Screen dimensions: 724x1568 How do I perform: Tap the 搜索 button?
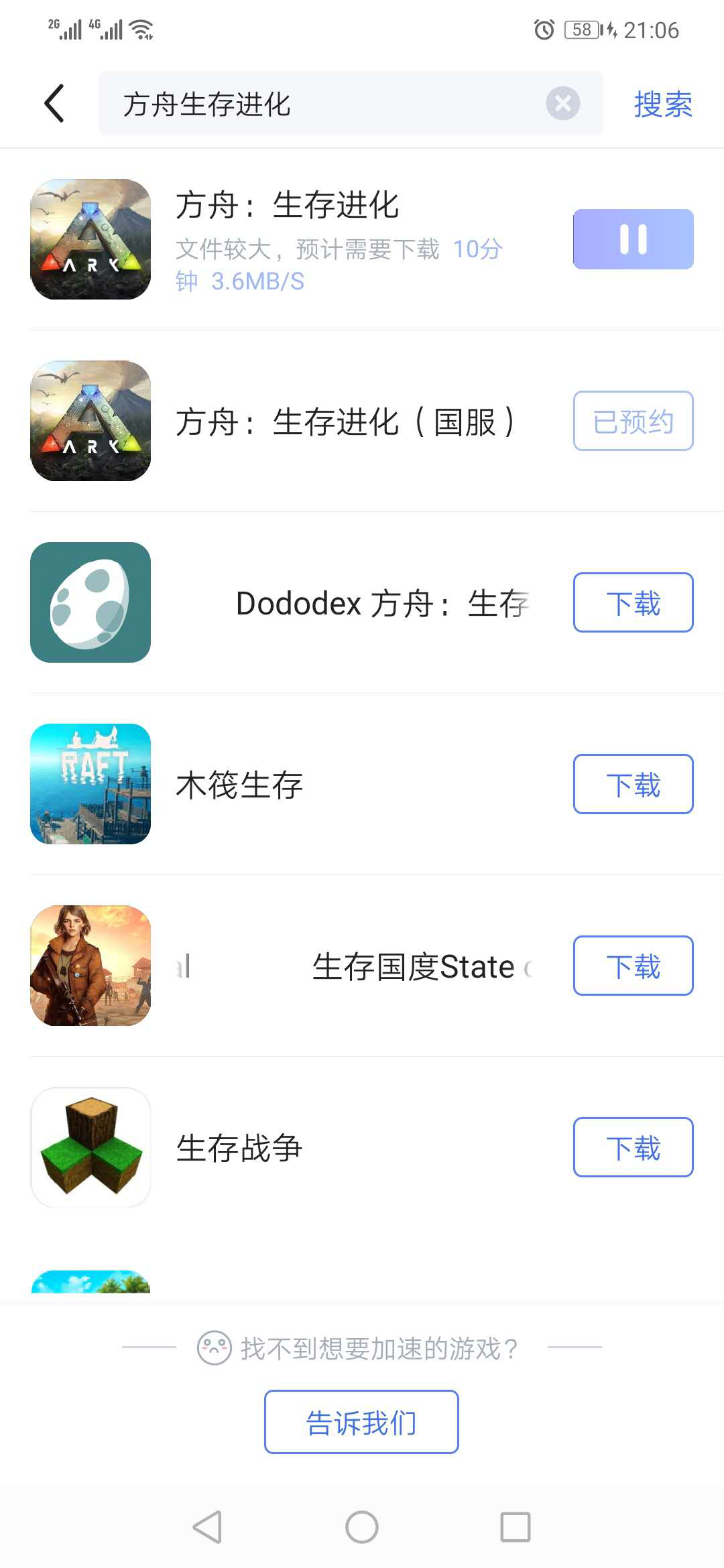[x=662, y=105]
